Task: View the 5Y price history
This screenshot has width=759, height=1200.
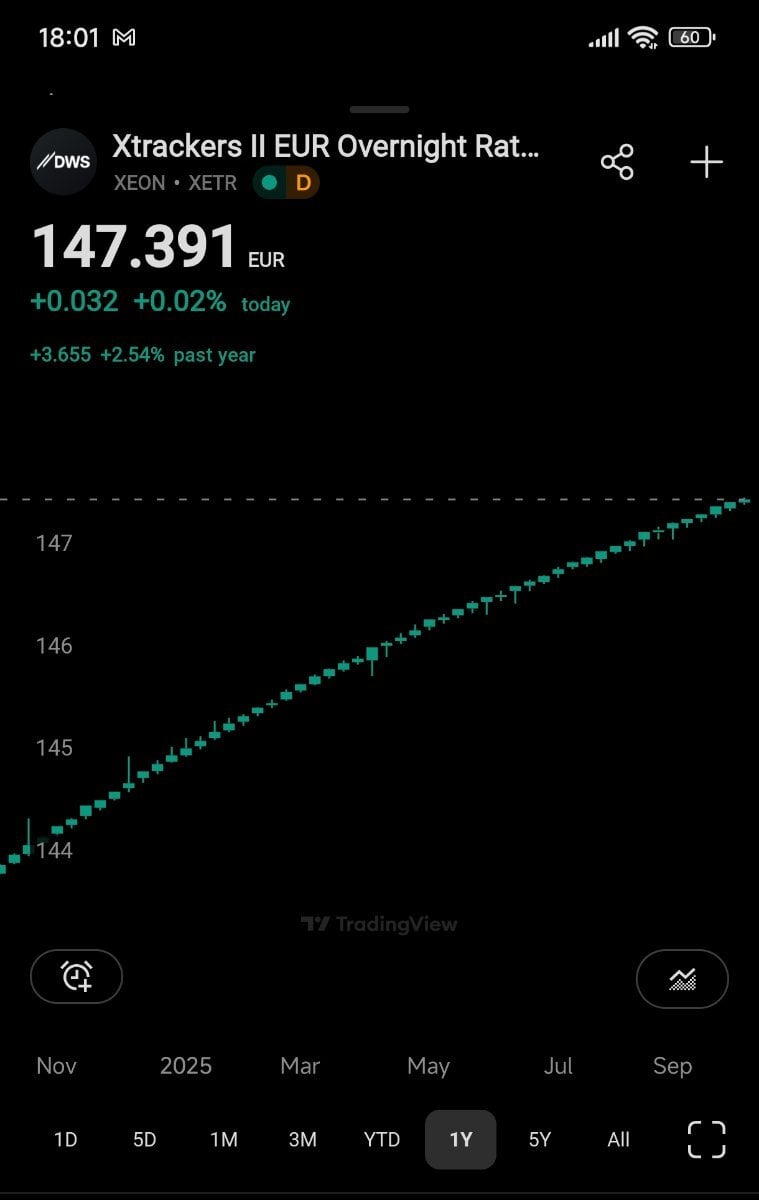Action: click(x=539, y=1139)
